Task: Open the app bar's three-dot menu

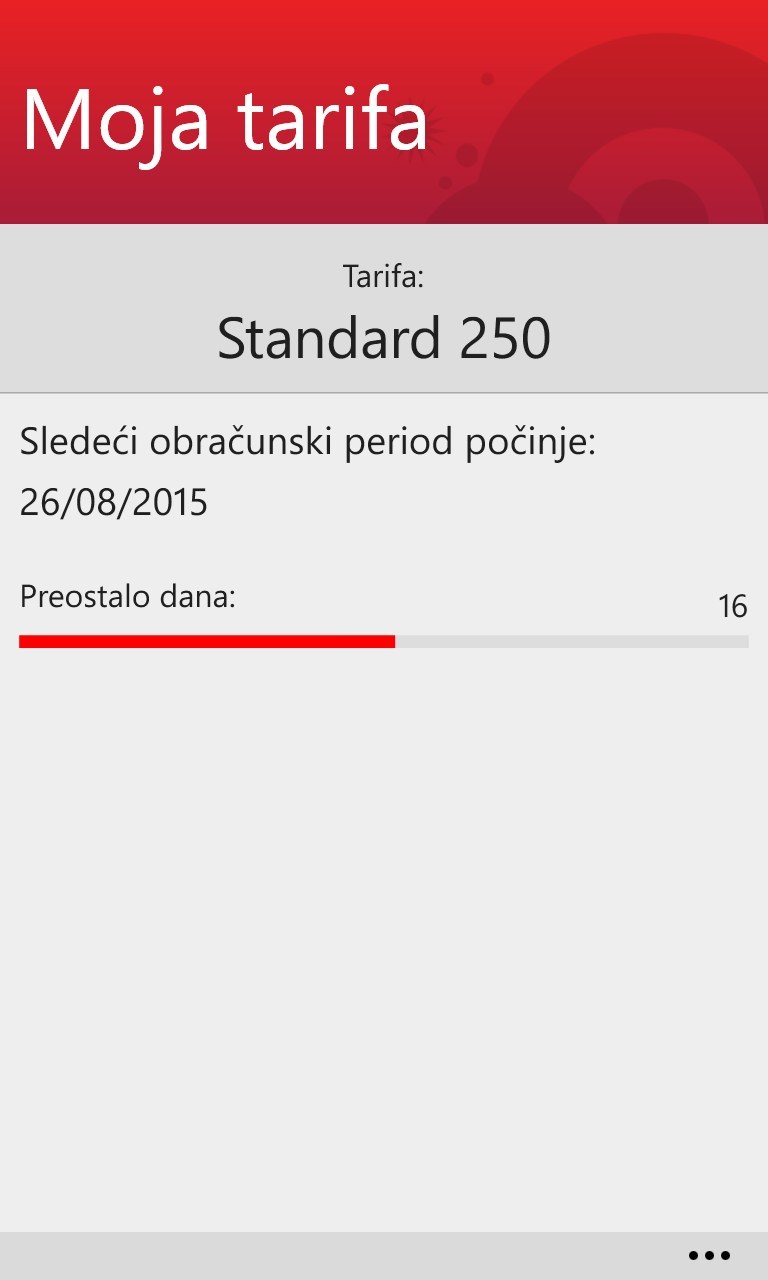Action: [709, 1255]
